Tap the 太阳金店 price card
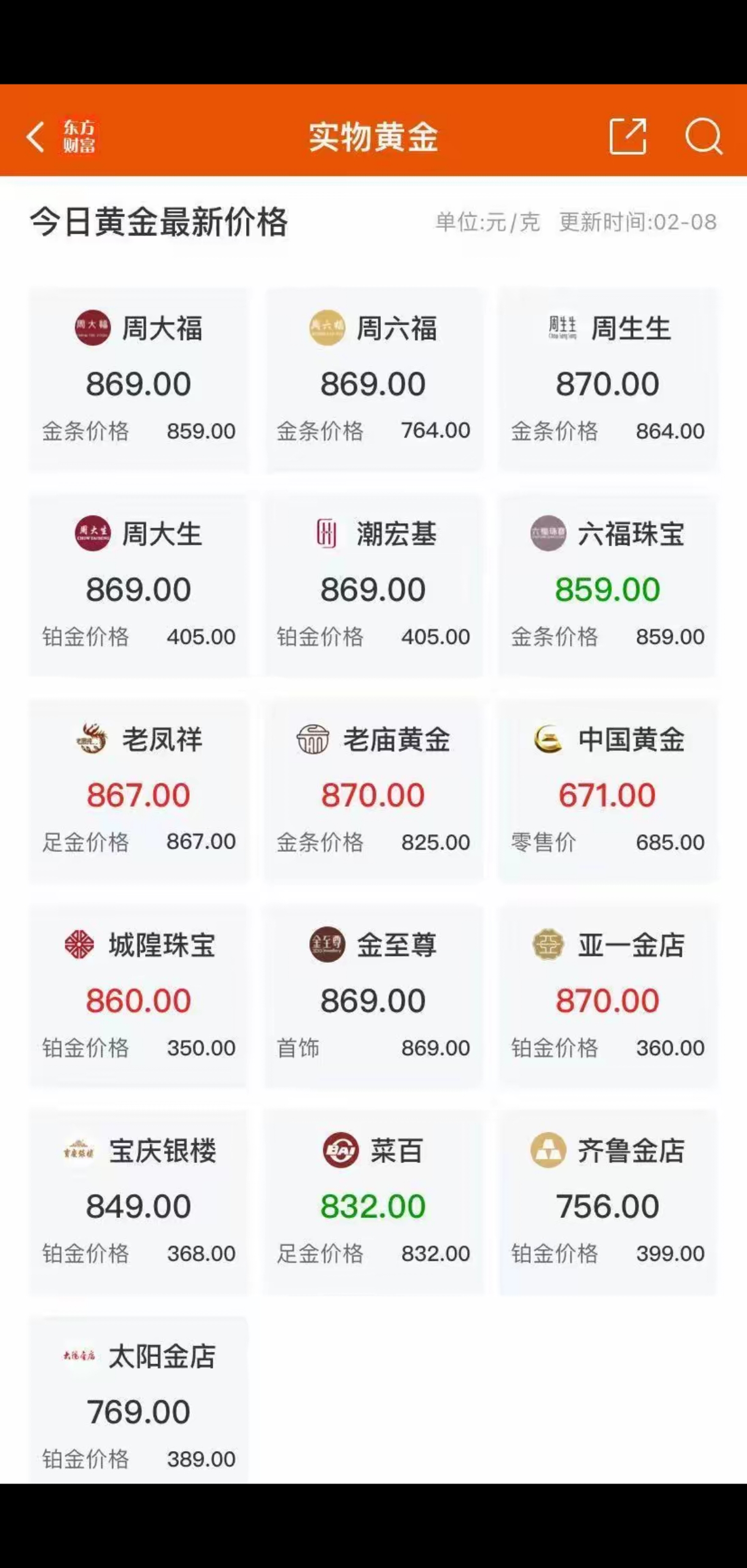The image size is (747, 1568). coord(139,1402)
